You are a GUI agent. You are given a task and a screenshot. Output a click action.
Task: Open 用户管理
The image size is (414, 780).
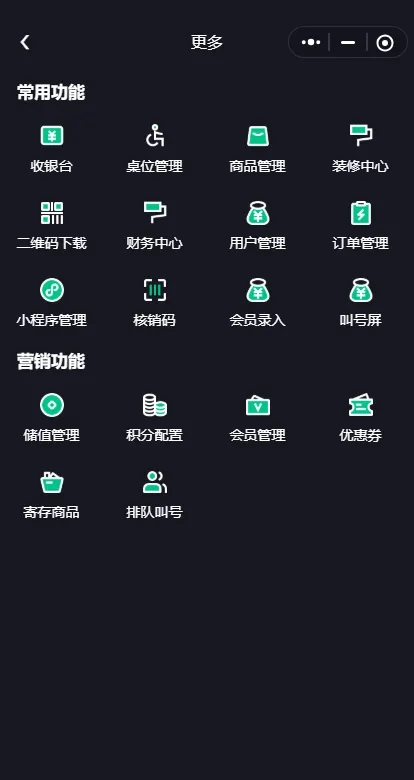[258, 225]
